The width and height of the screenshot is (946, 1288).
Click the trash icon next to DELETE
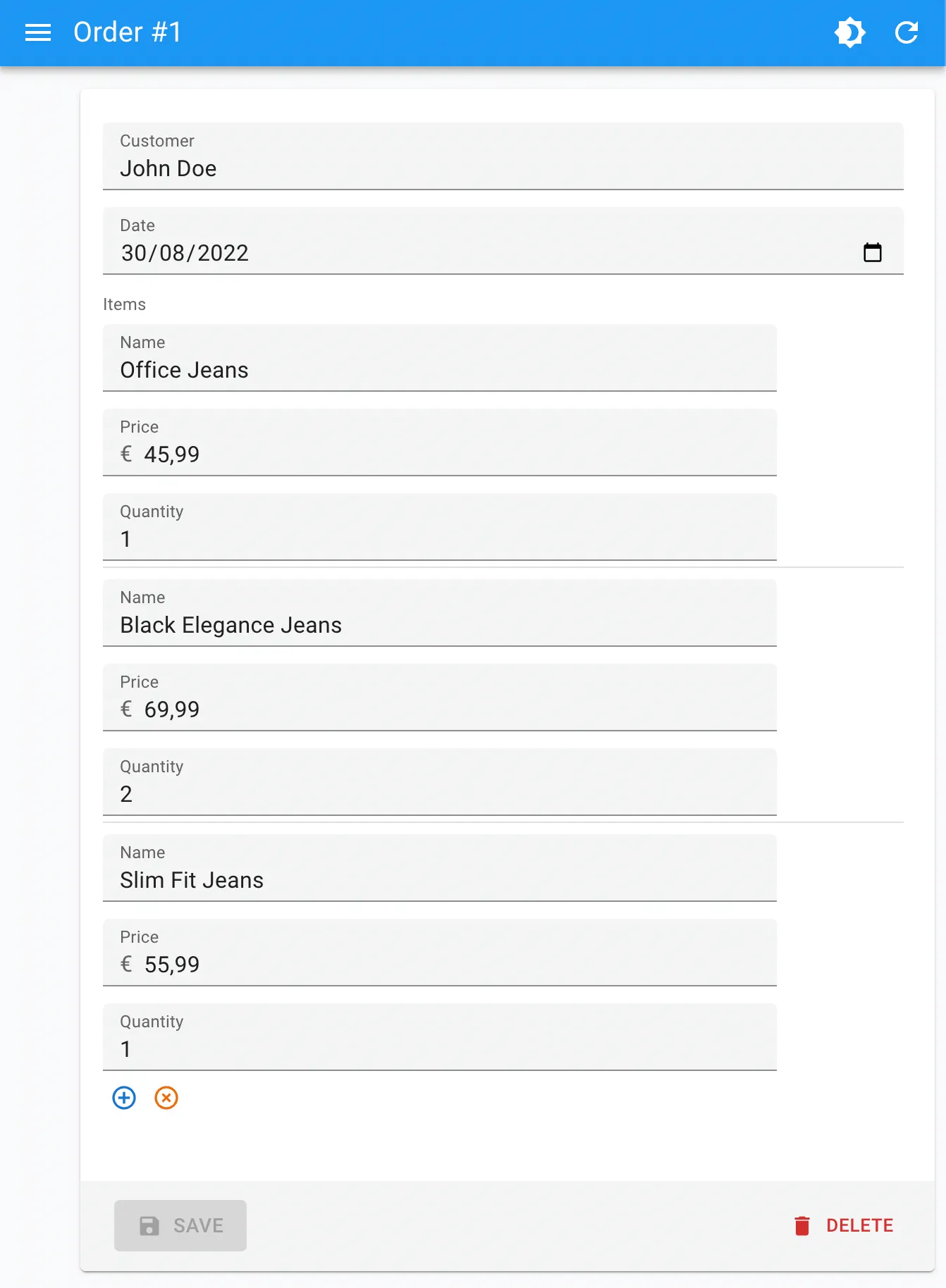802,1225
